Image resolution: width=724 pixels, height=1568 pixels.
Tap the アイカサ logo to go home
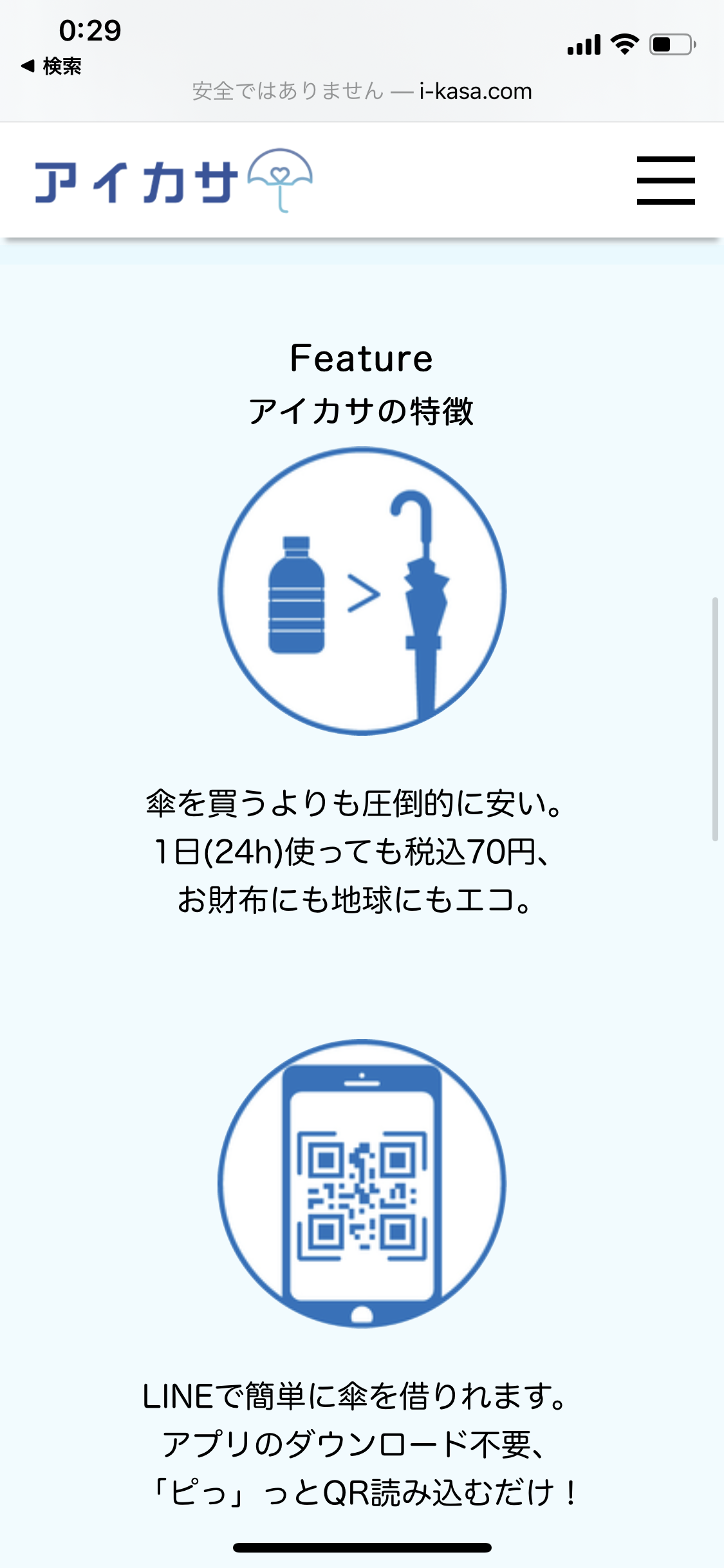tap(172, 181)
